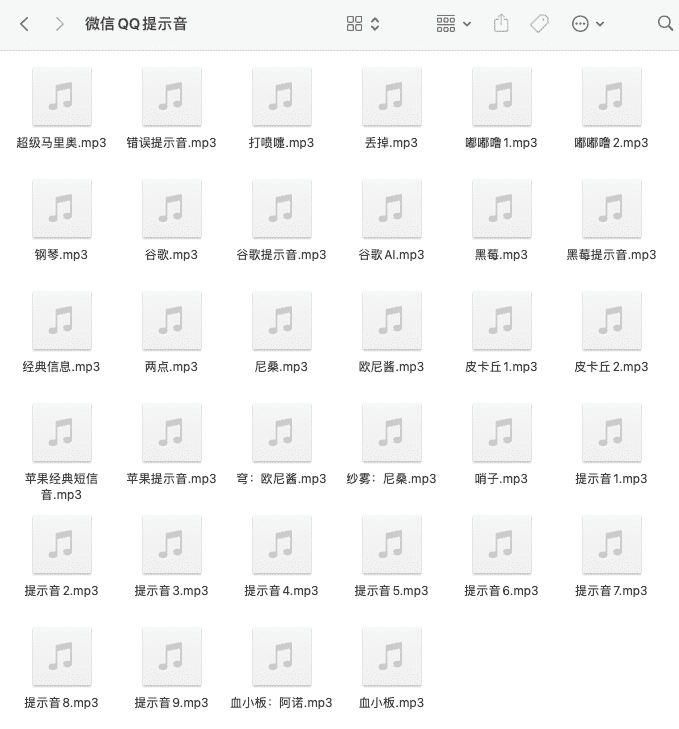Image resolution: width=679 pixels, height=729 pixels.
Task: Select 经典信息.mp3 file
Action: pos(62,321)
